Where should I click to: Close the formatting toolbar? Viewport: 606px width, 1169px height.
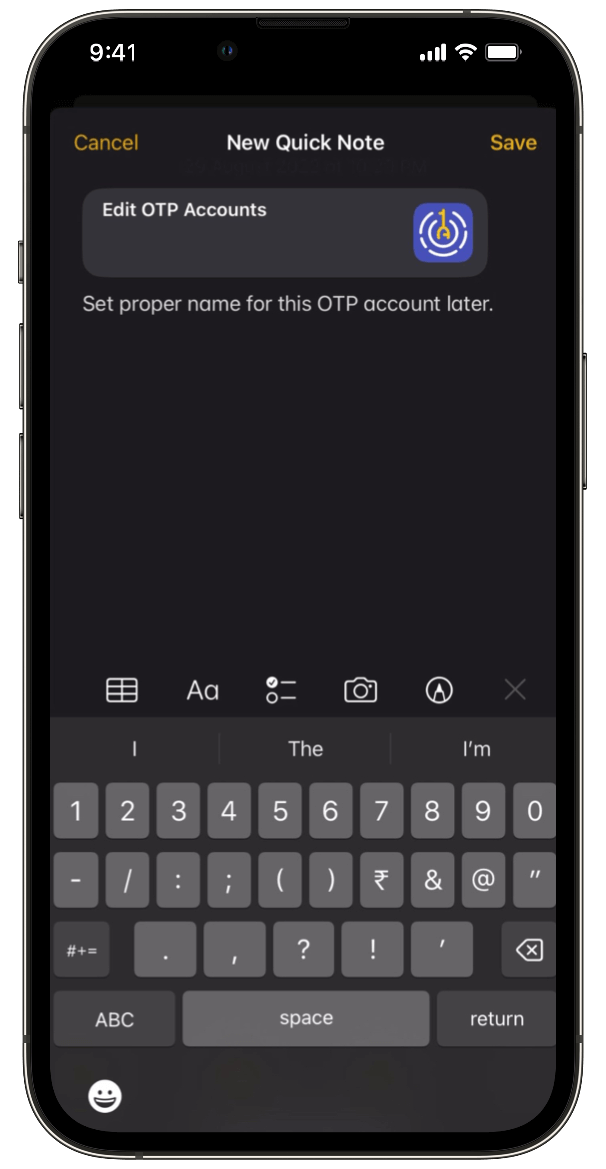click(x=515, y=689)
